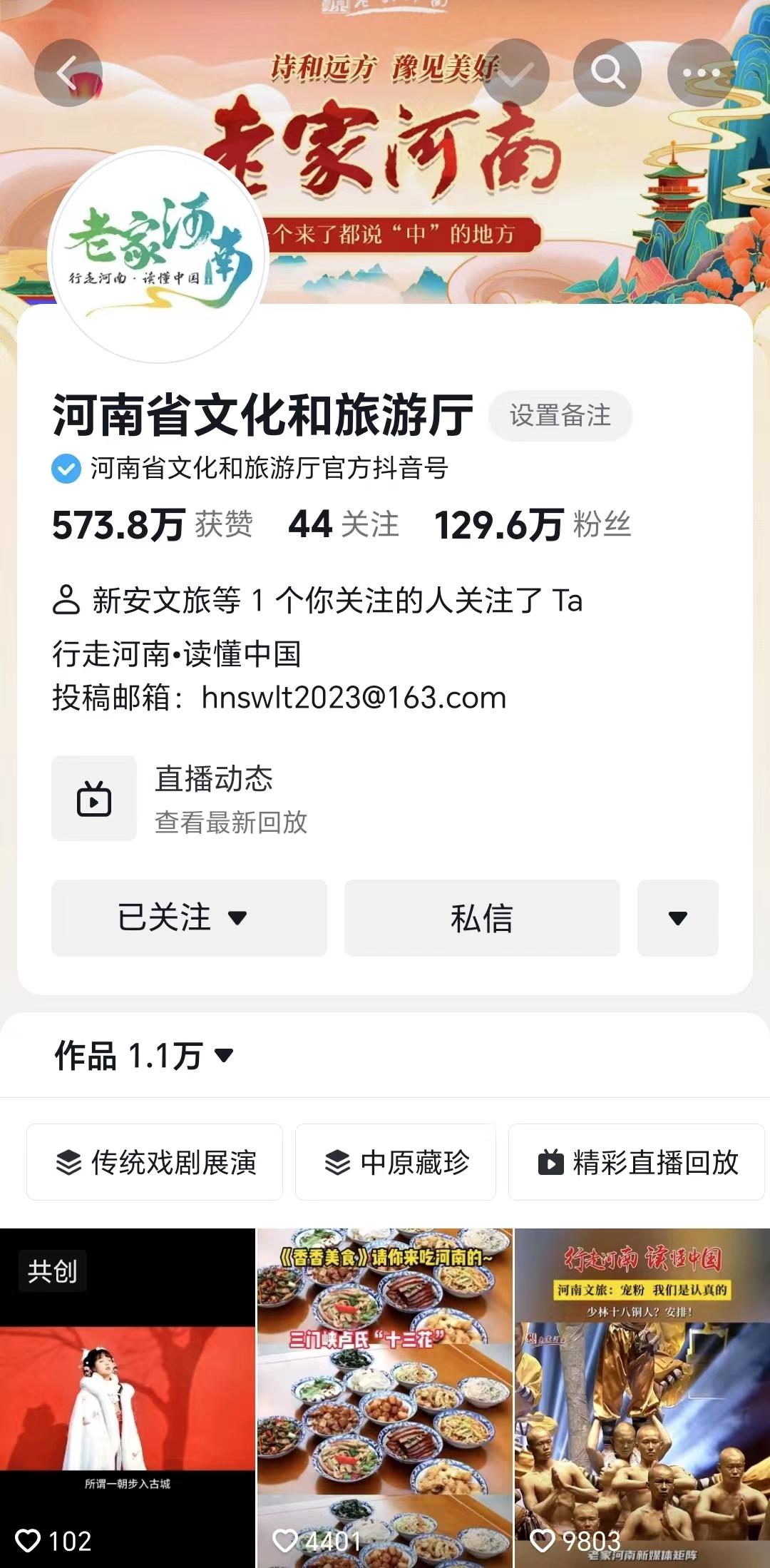Open the 老家河南 profile avatar
The image size is (770, 1568).
158,255
